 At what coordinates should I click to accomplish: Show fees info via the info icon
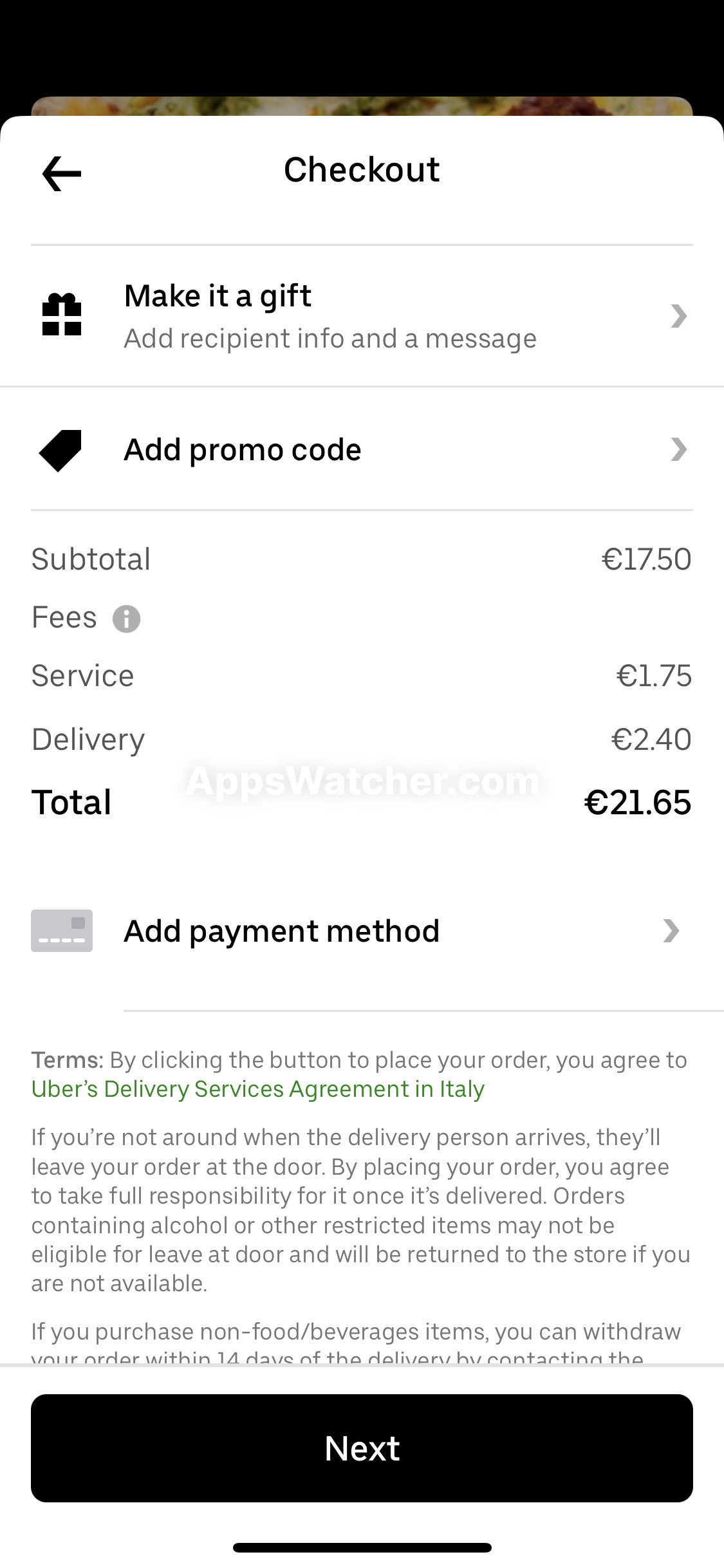point(126,619)
